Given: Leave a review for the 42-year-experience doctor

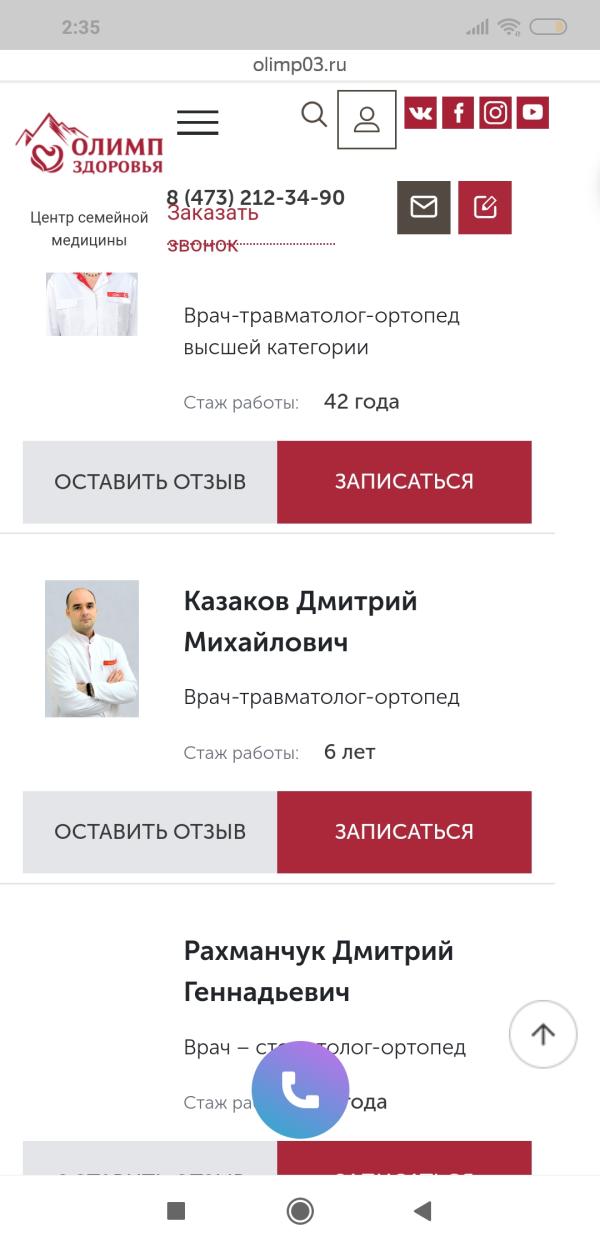Looking at the screenshot, I should [x=150, y=482].
